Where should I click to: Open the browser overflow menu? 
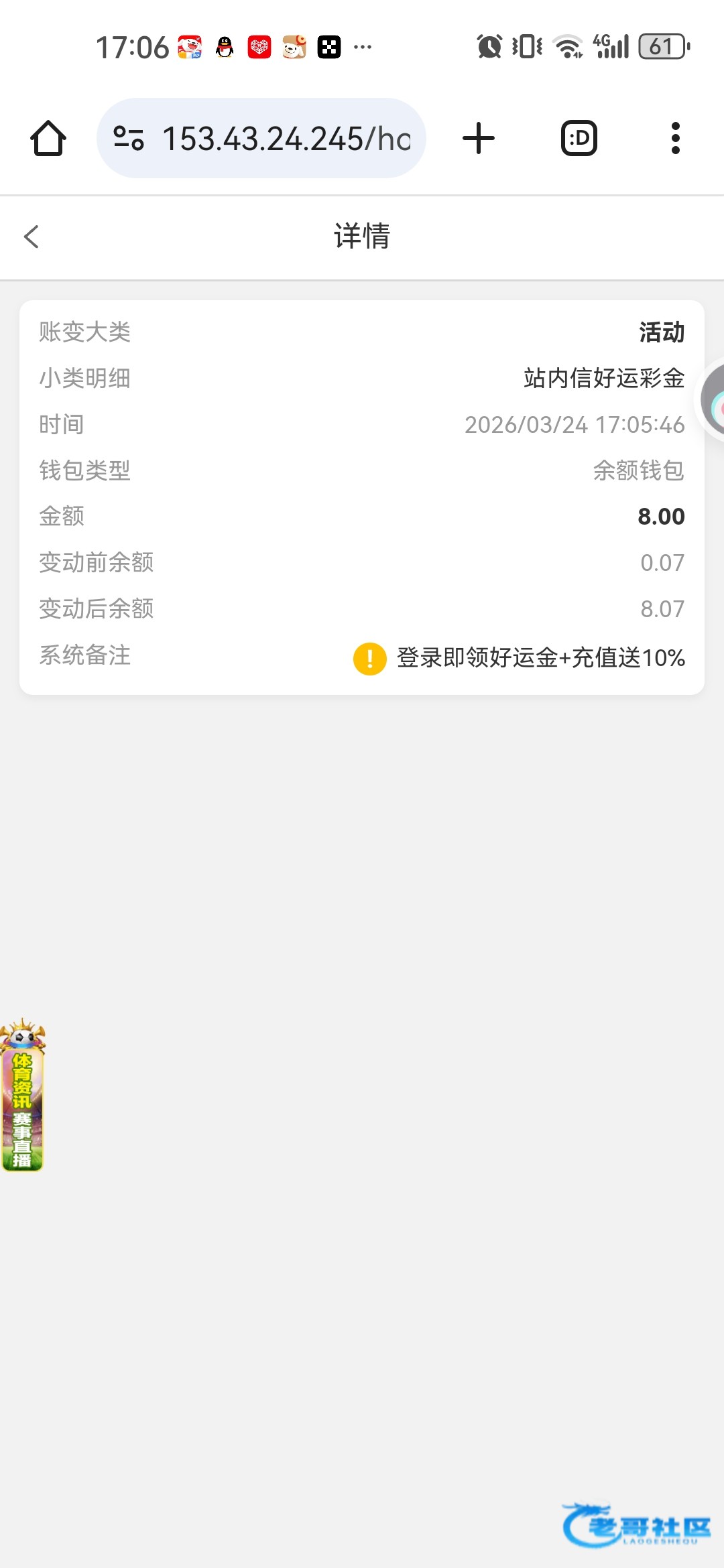[675, 139]
